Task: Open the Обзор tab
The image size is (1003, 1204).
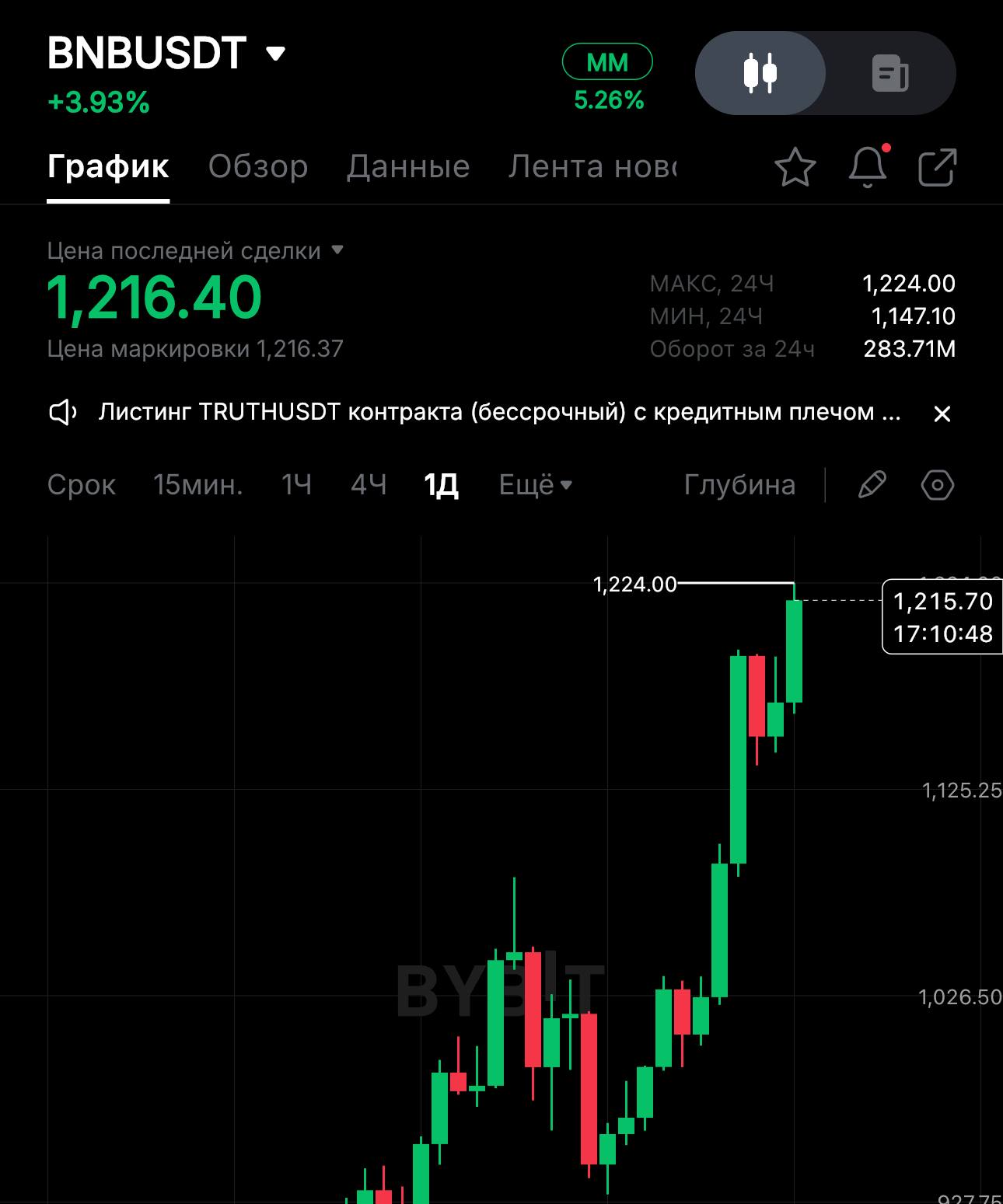Action: click(257, 166)
